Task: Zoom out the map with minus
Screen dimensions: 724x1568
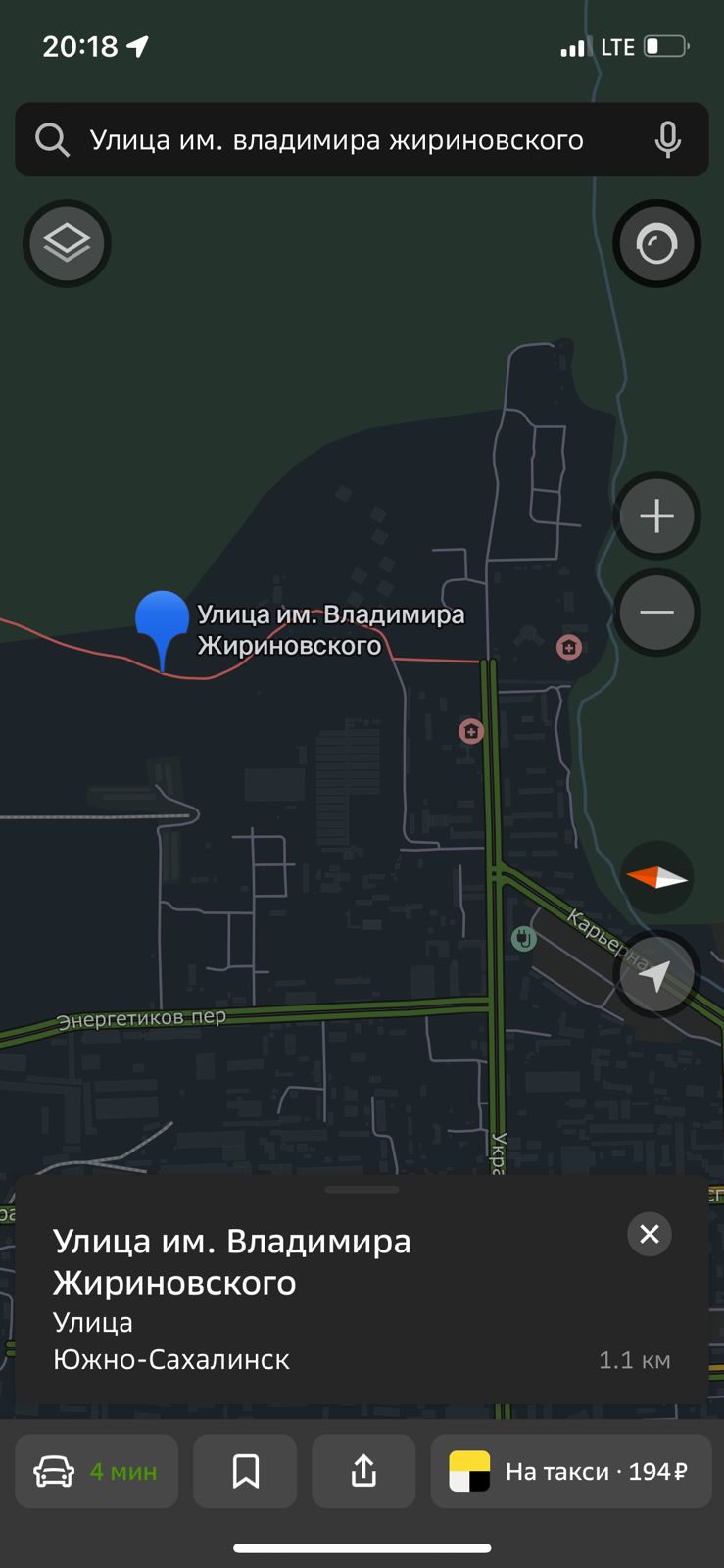Action: pyautogui.click(x=656, y=612)
